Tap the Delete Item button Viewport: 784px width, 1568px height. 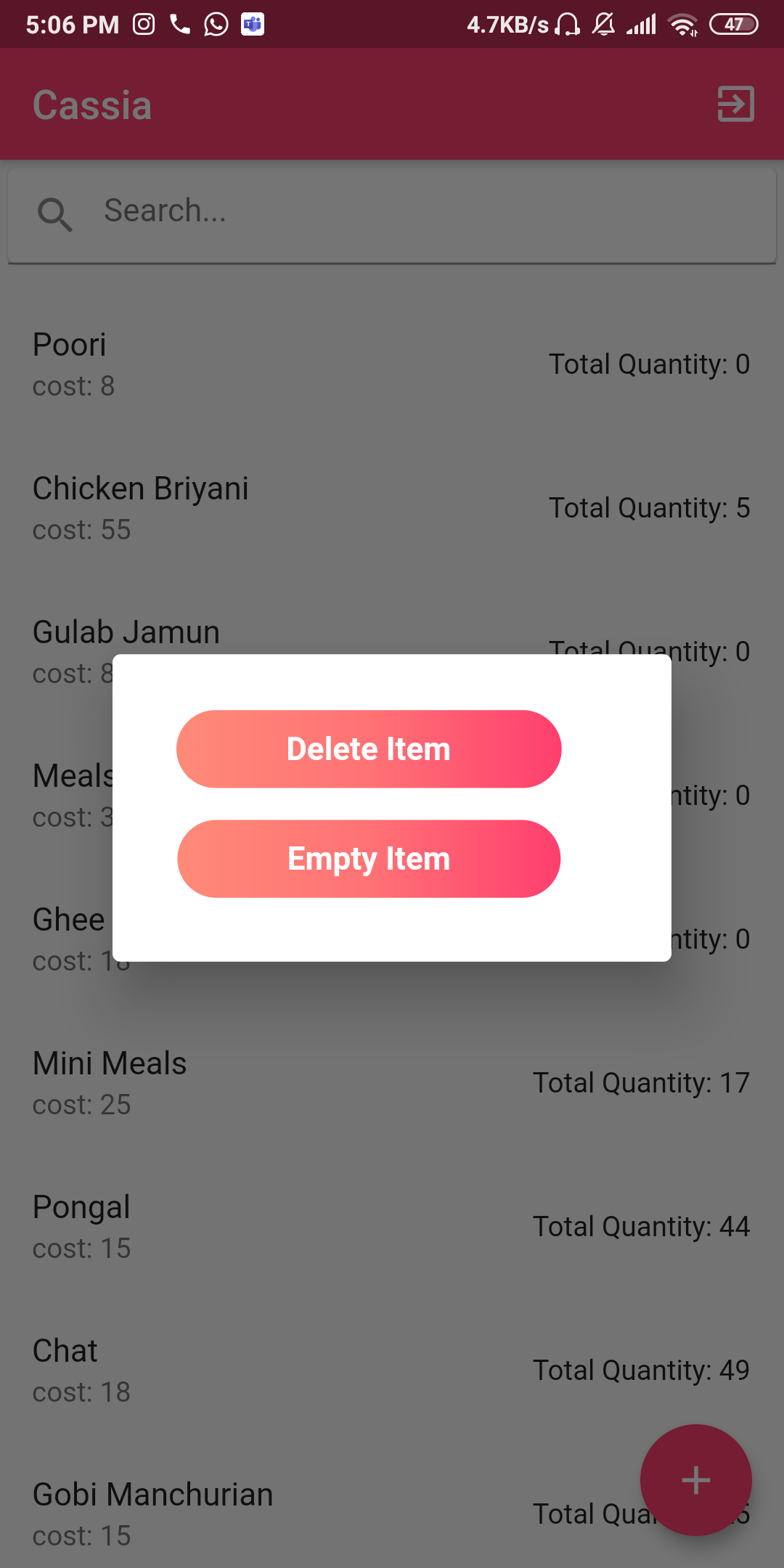(x=369, y=749)
